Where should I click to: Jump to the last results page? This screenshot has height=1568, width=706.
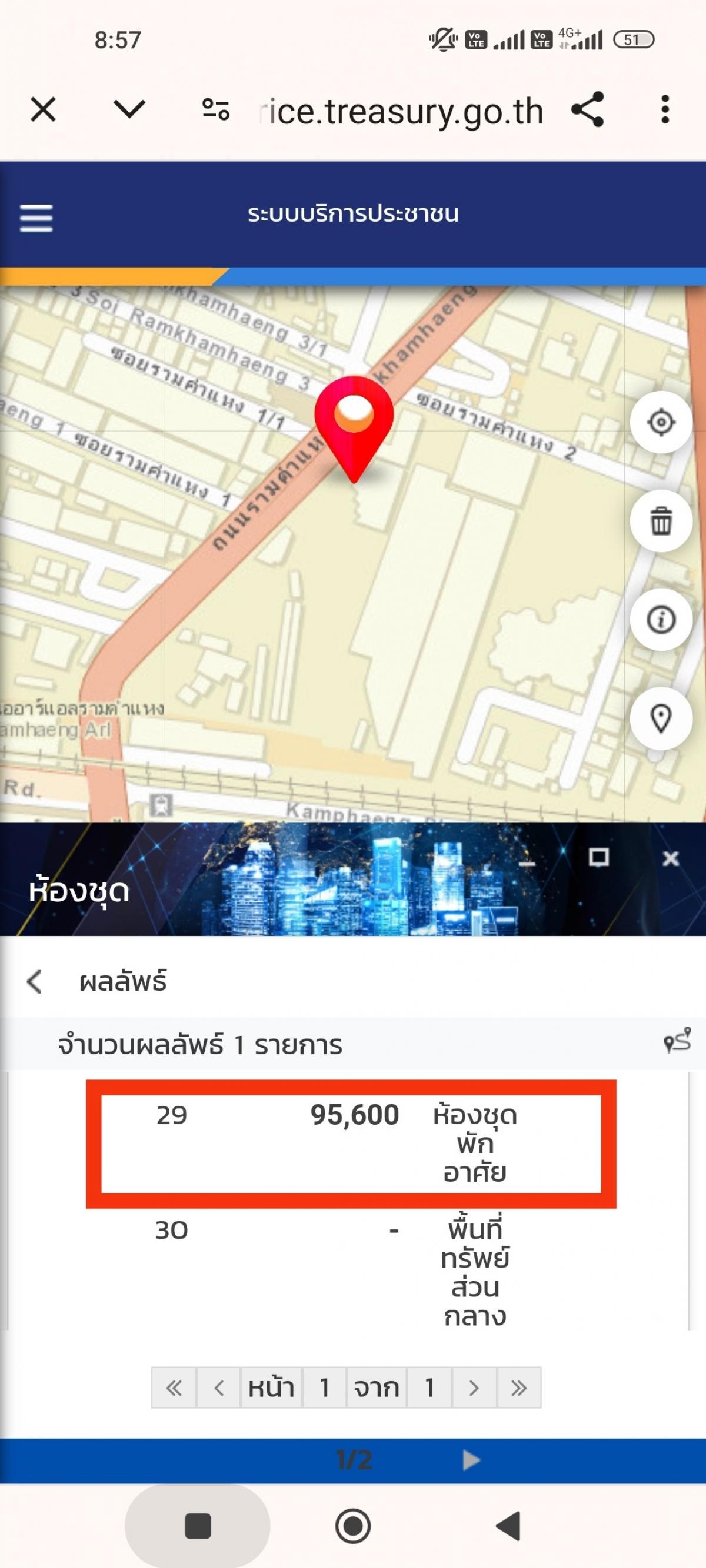(x=519, y=1388)
